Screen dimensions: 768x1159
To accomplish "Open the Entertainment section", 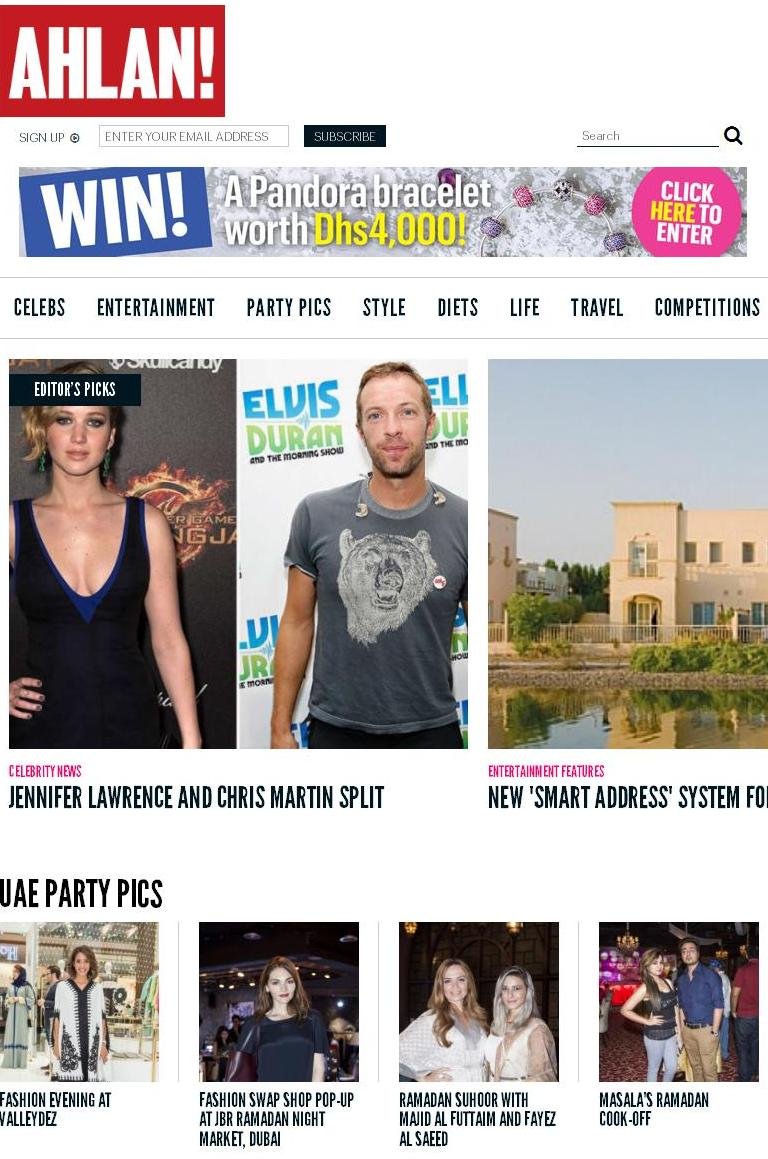I will 155,308.
